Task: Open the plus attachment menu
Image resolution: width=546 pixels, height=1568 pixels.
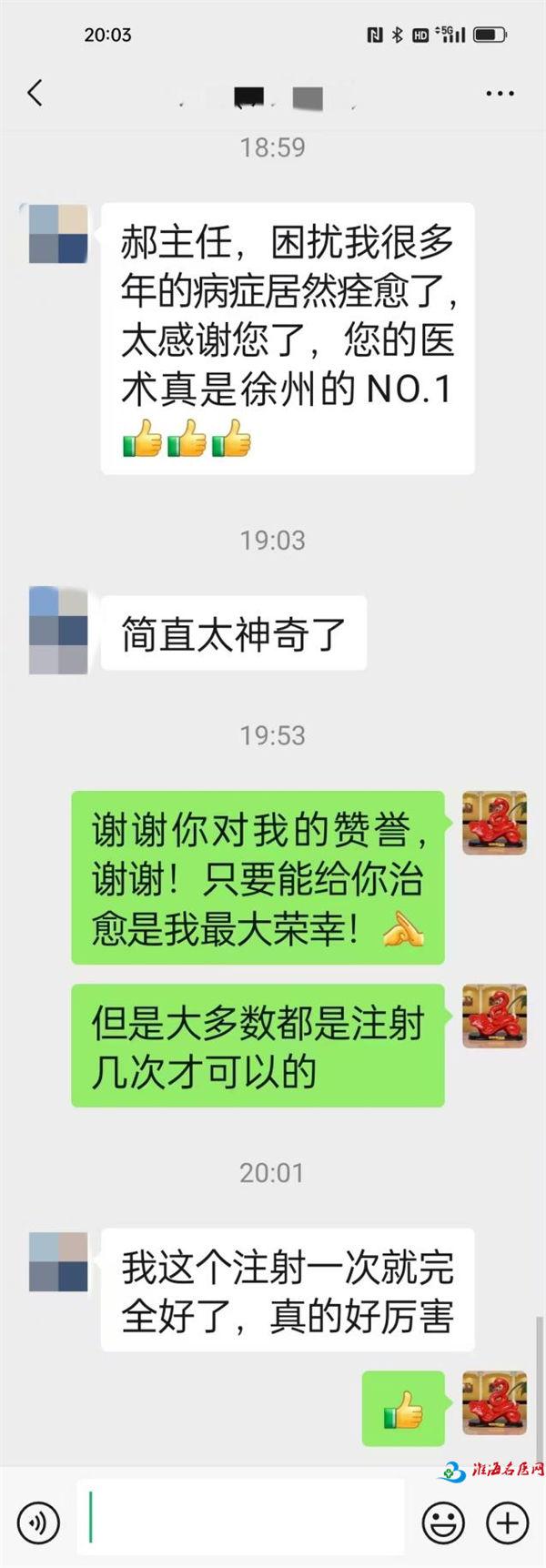Action: 507,1522
